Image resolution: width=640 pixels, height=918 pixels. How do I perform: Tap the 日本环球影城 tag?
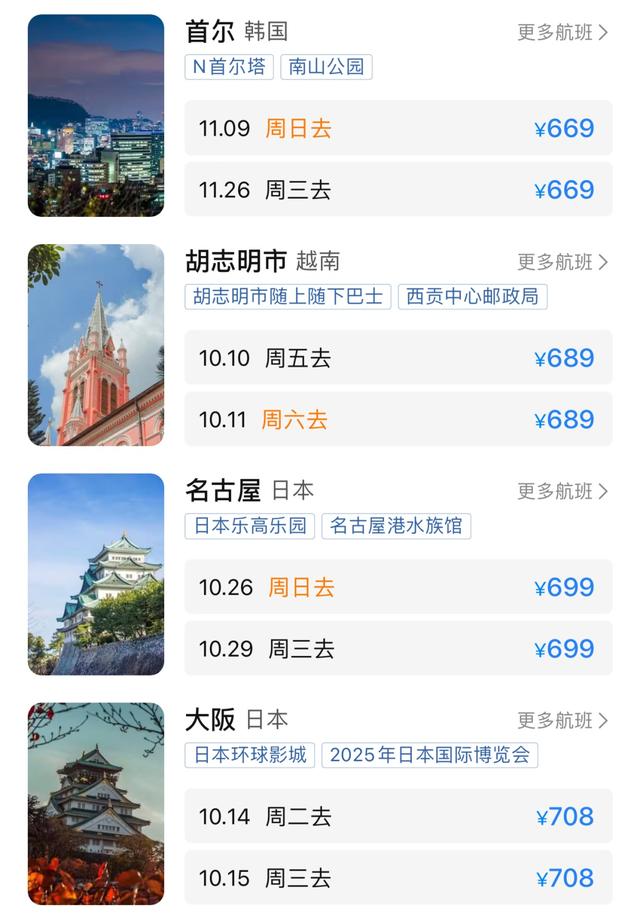(x=250, y=755)
